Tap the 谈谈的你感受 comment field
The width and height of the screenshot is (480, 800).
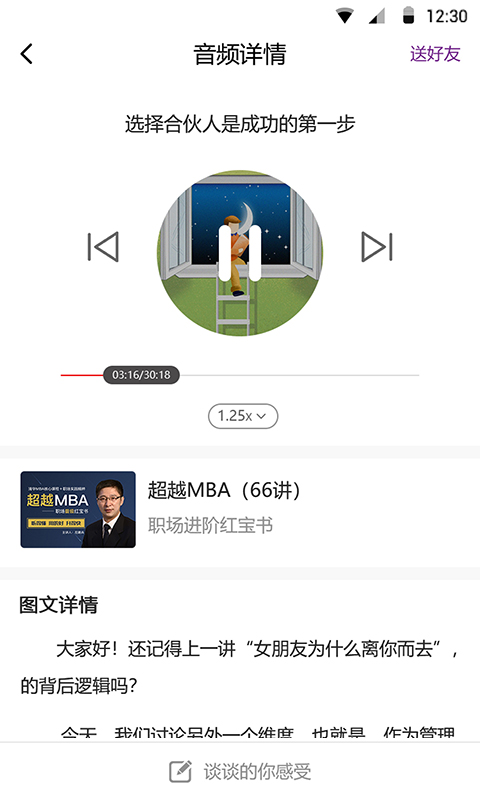[x=240, y=771]
